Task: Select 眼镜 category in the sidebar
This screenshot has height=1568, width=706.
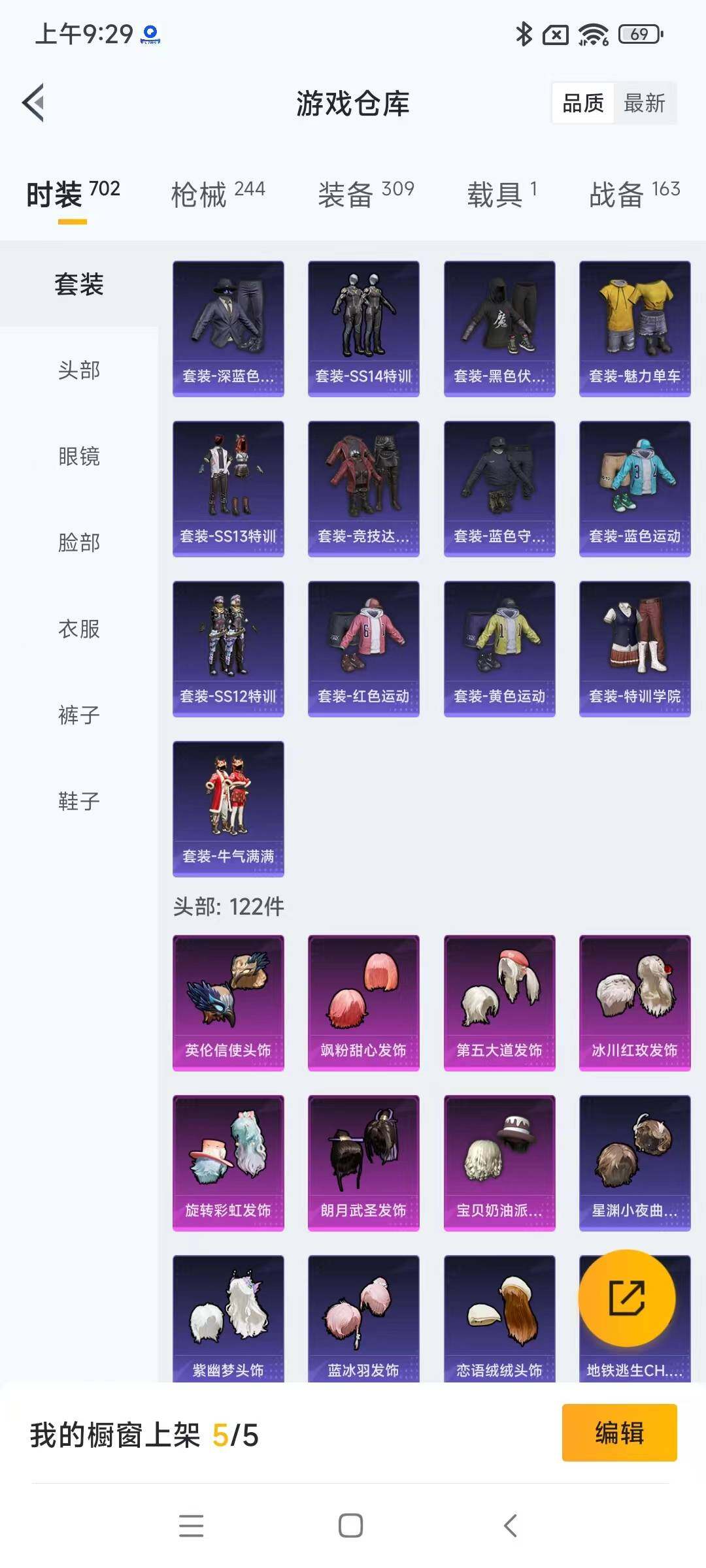Action: 79,456
